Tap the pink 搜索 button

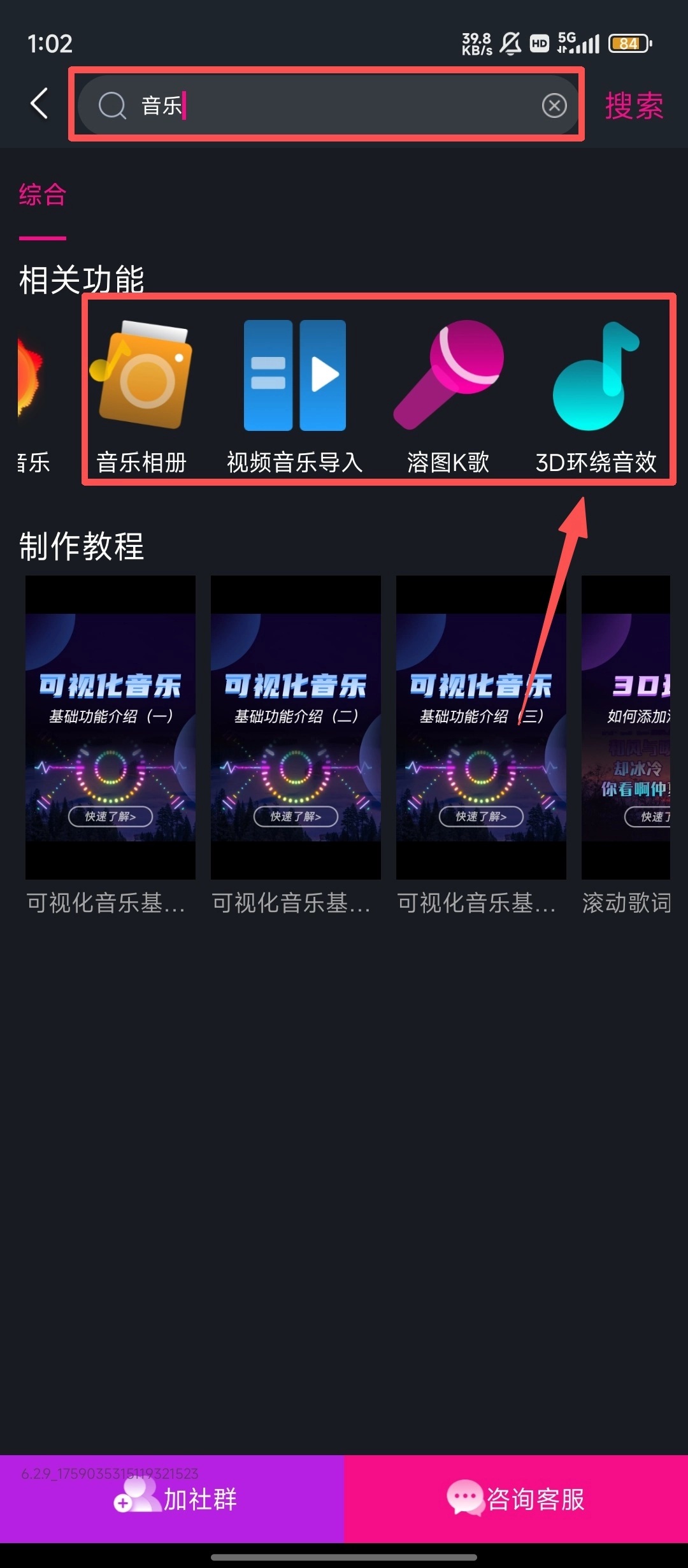(633, 105)
